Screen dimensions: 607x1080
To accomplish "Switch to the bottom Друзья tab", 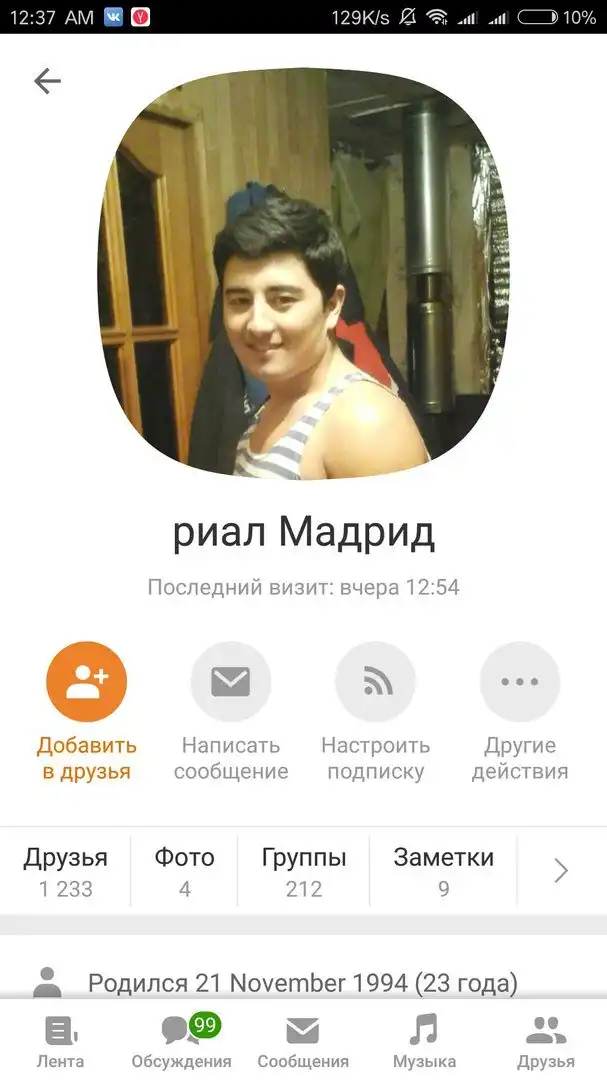I will 545,1041.
